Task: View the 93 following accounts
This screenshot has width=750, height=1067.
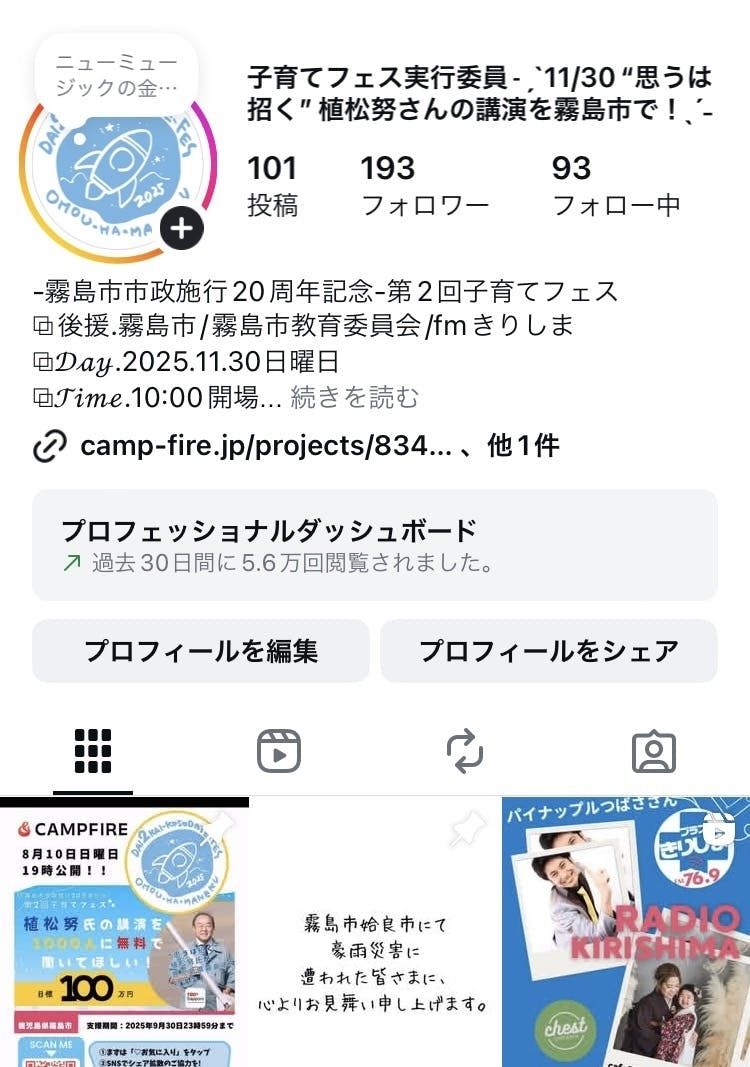Action: coord(615,186)
